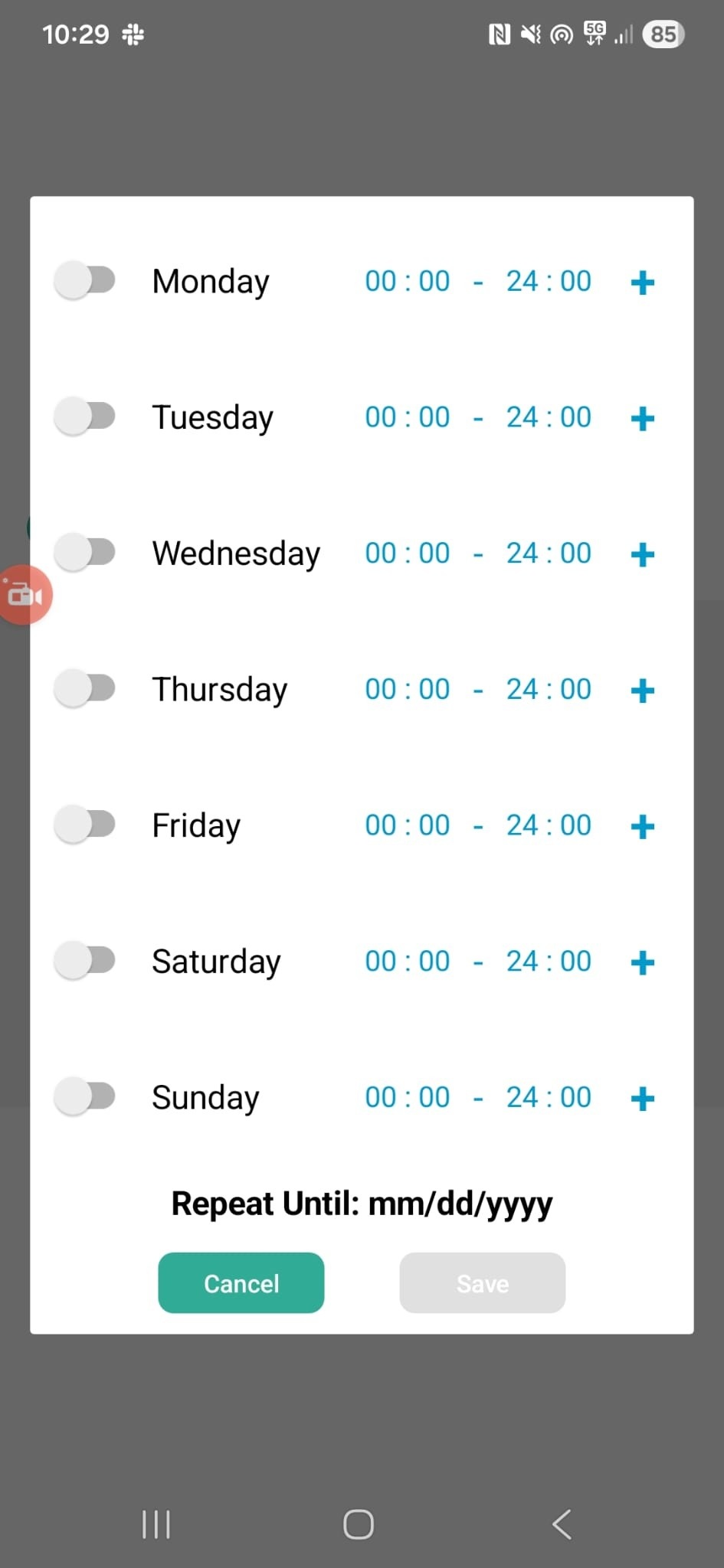Edit Saturday's 00:00 start time

pyautogui.click(x=407, y=961)
